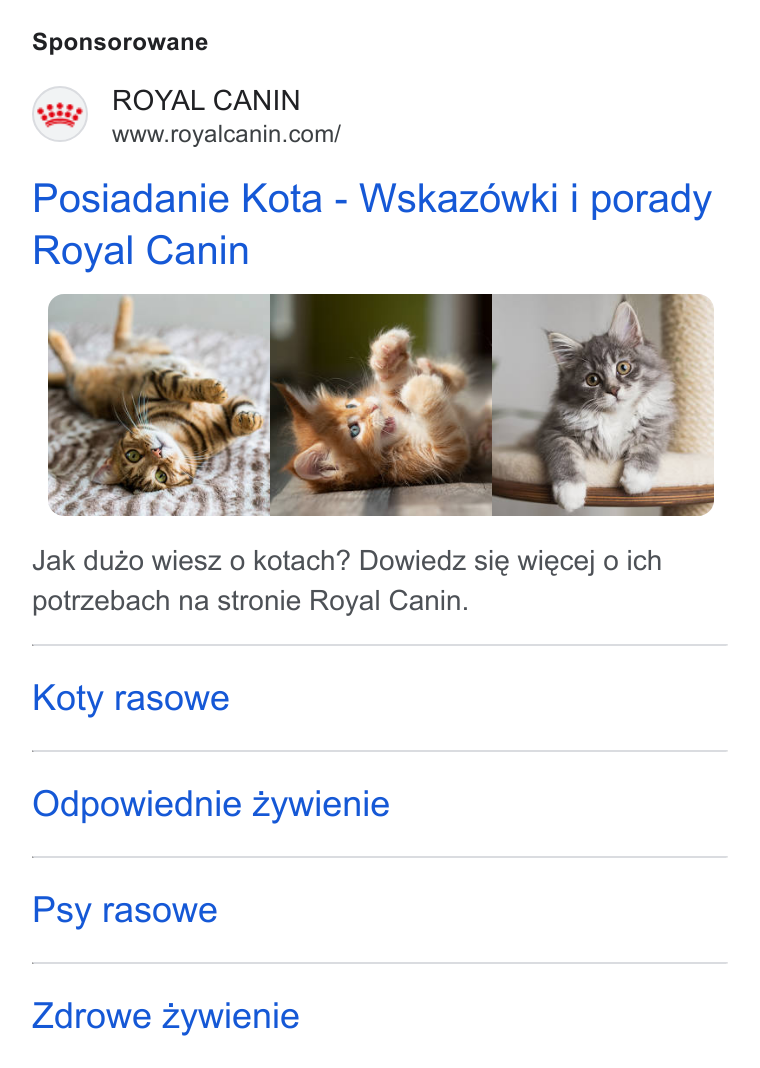Open the Koty rasowe sitelink

(131, 698)
